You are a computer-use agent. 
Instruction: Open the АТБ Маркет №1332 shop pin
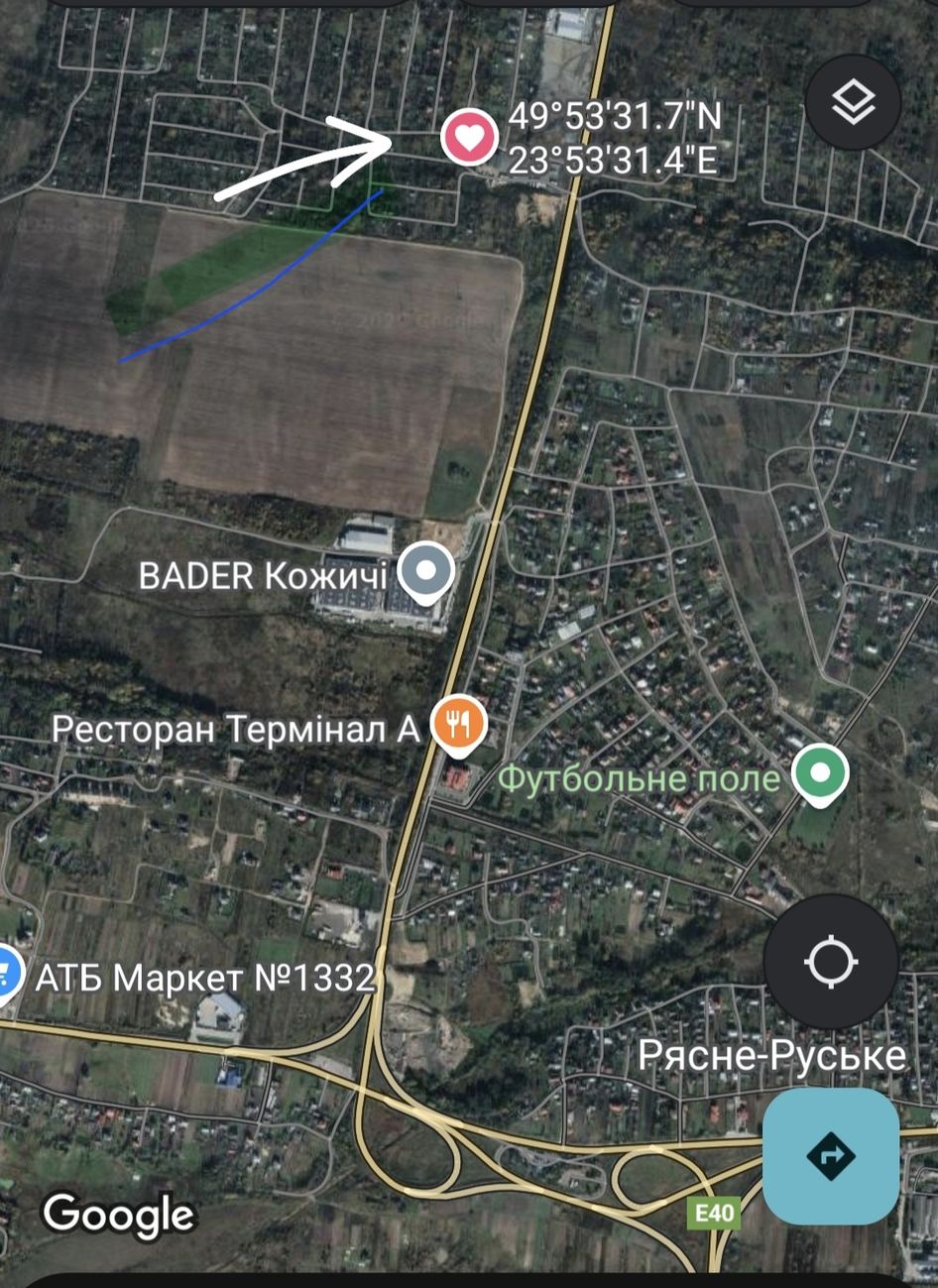tap(8, 975)
